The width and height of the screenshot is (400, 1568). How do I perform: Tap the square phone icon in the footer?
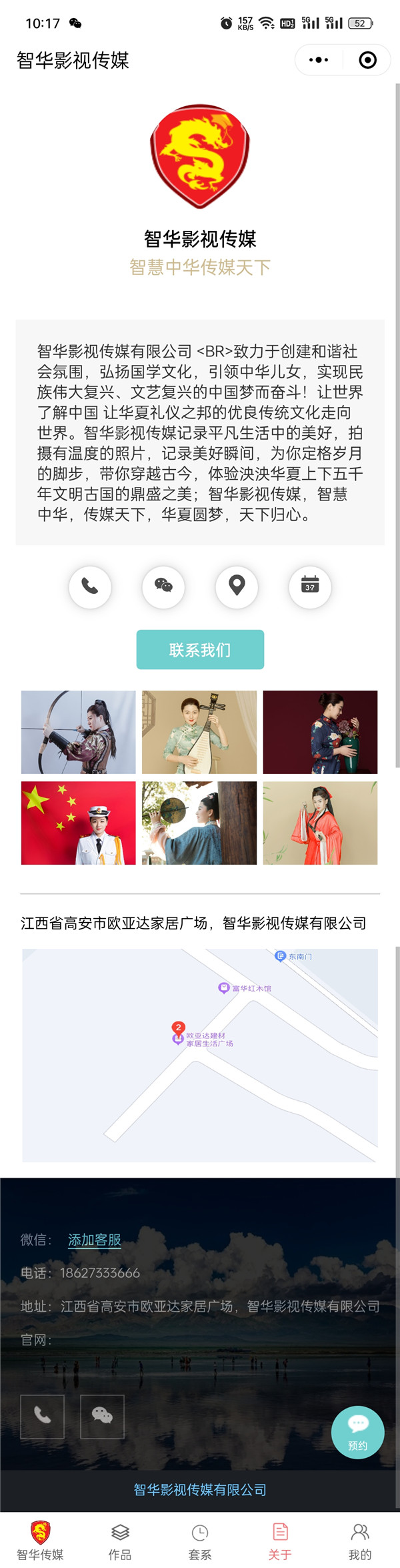[x=43, y=1416]
